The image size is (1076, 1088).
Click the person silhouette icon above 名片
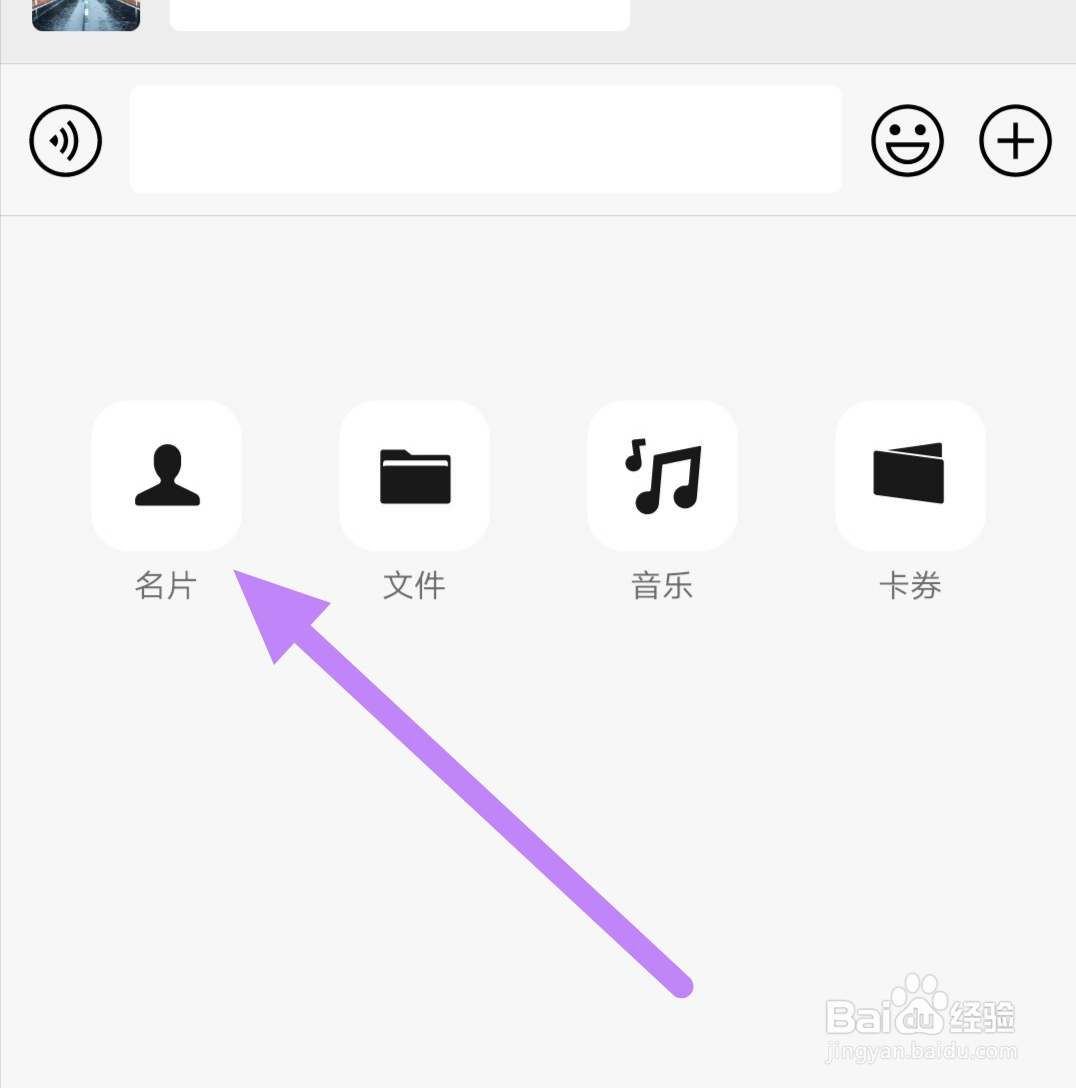[x=166, y=475]
